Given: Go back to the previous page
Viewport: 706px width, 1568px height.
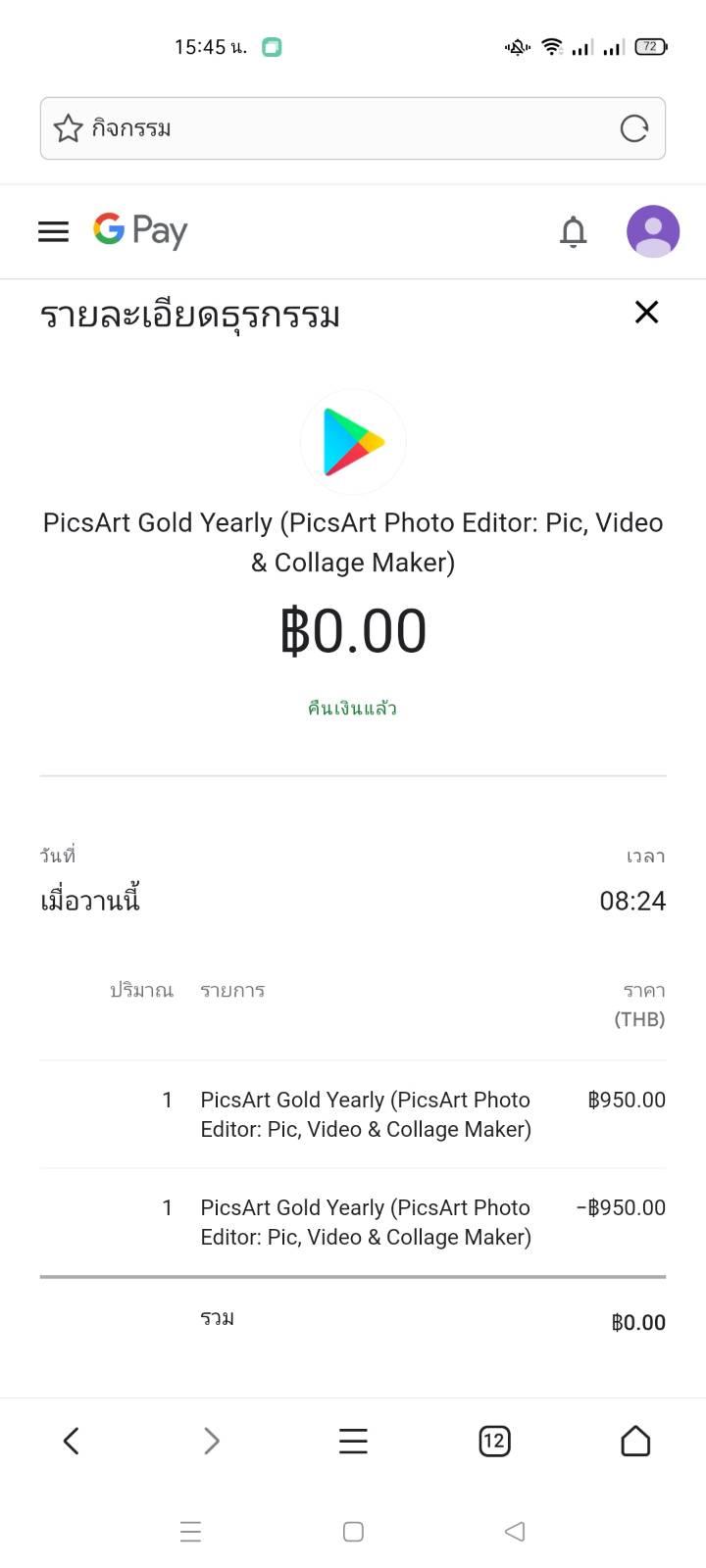Looking at the screenshot, I should coord(71,1441).
